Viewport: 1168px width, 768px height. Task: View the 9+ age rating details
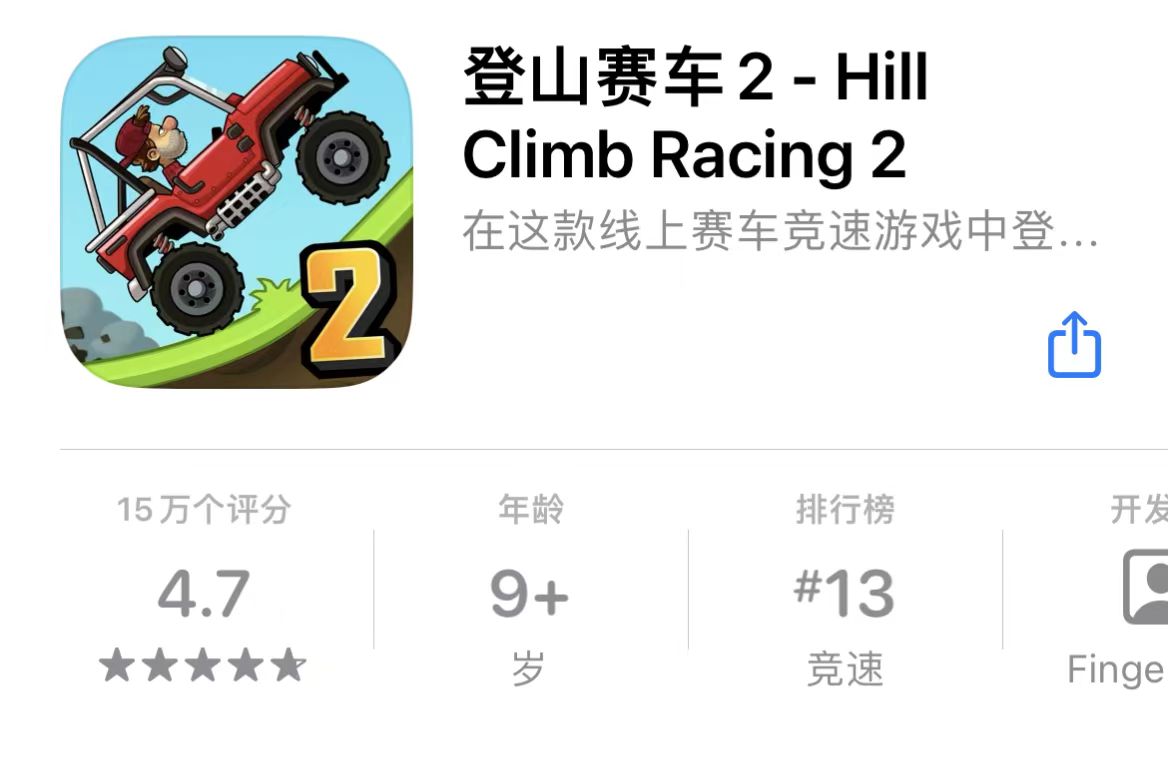pos(529,592)
